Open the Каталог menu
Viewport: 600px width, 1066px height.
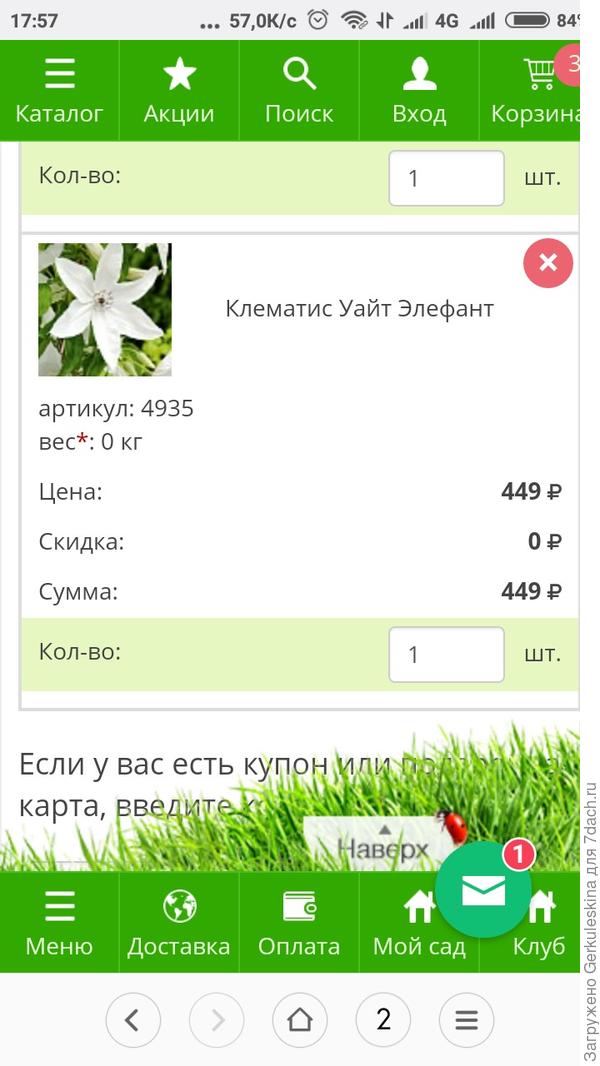[59, 91]
